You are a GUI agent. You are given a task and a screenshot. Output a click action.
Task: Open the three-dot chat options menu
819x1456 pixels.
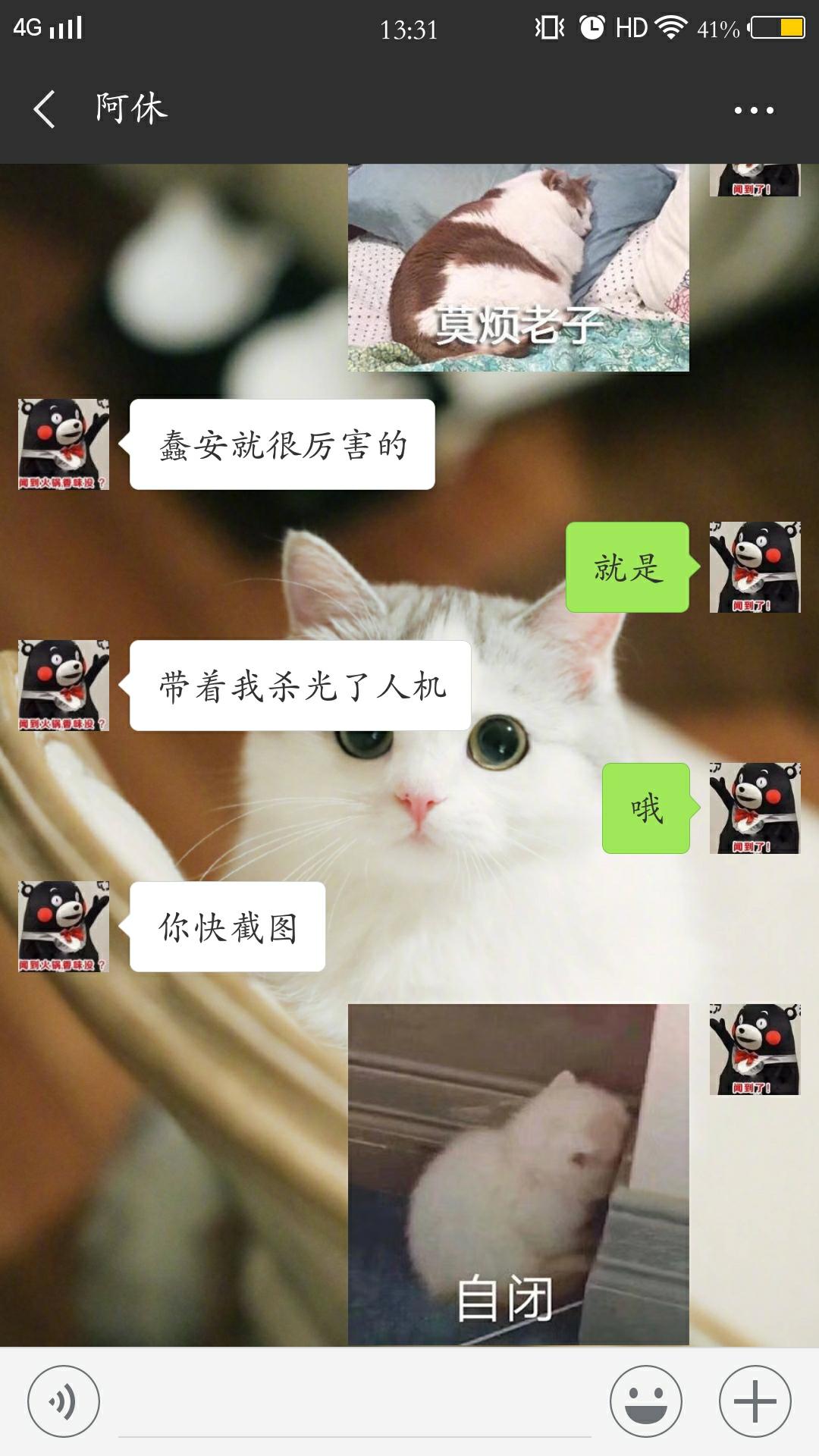753,110
